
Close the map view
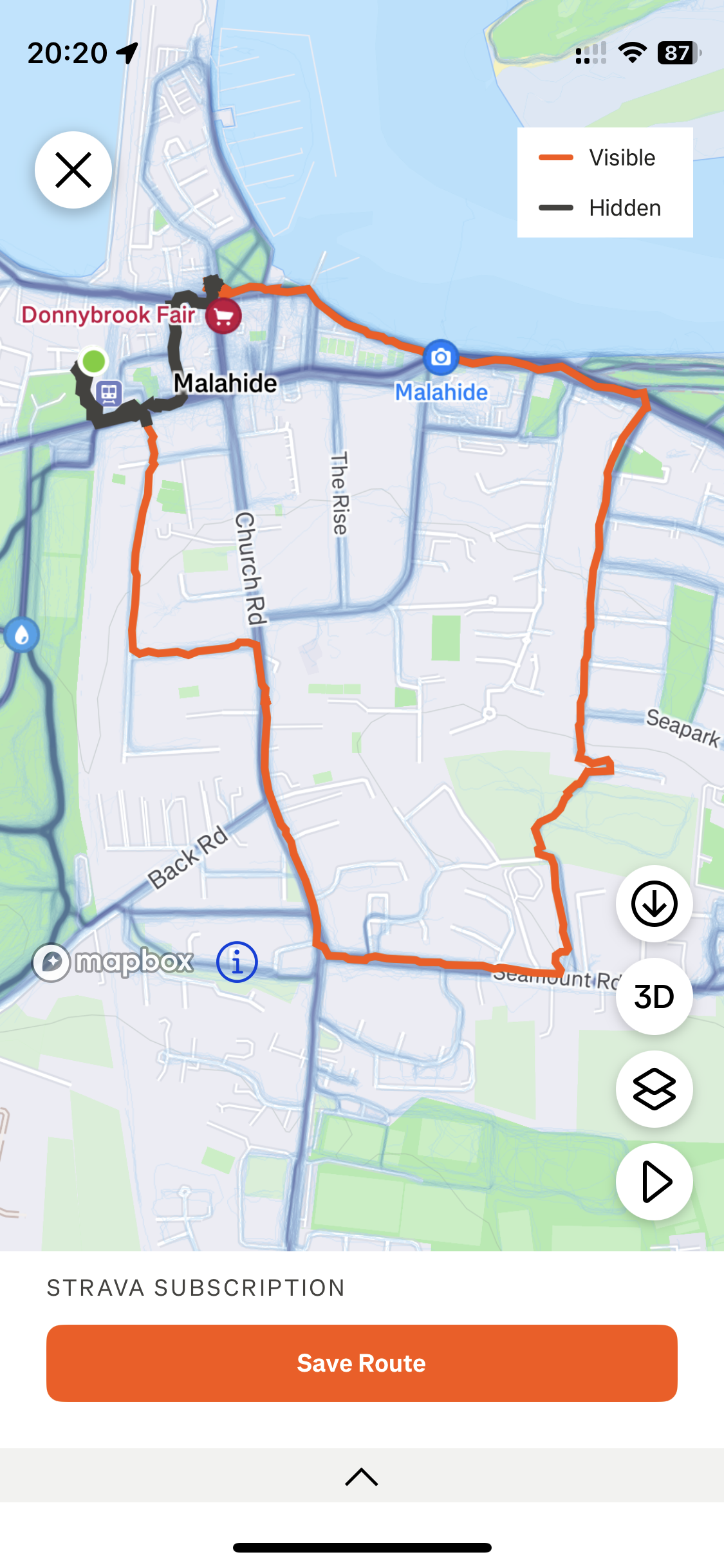click(73, 170)
